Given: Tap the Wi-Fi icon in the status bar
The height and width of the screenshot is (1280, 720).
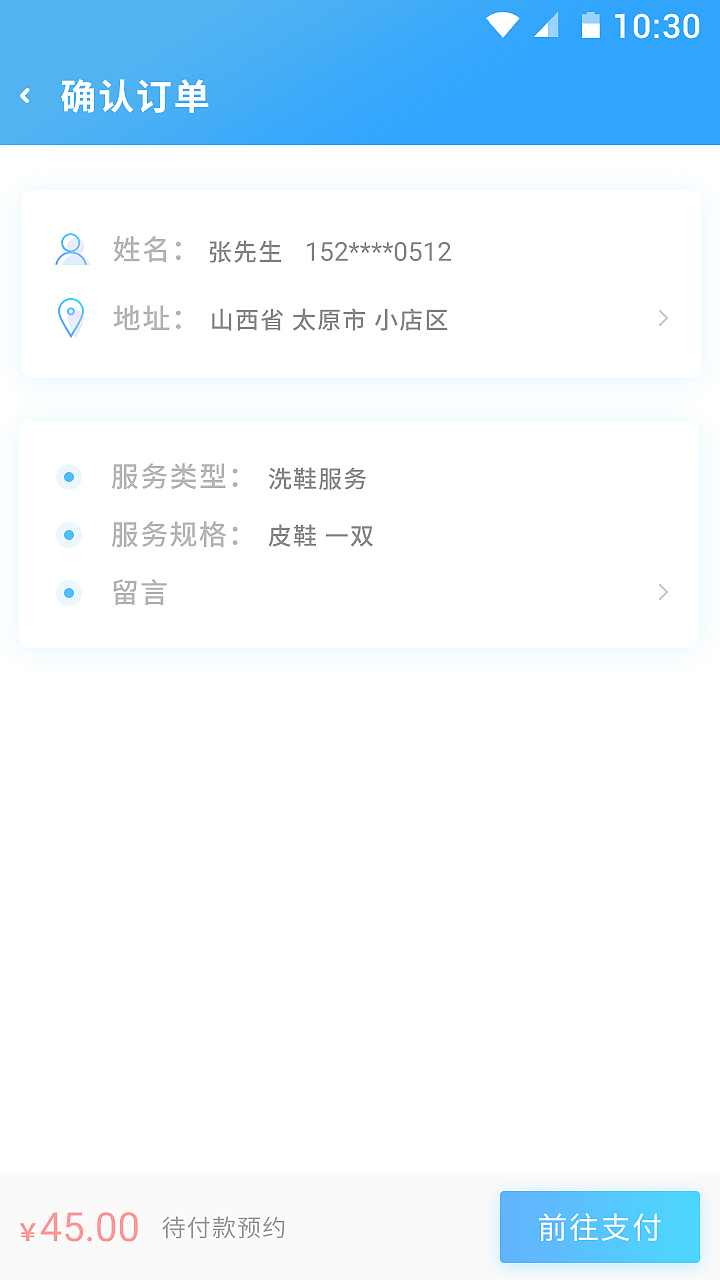Looking at the screenshot, I should [x=505, y=26].
